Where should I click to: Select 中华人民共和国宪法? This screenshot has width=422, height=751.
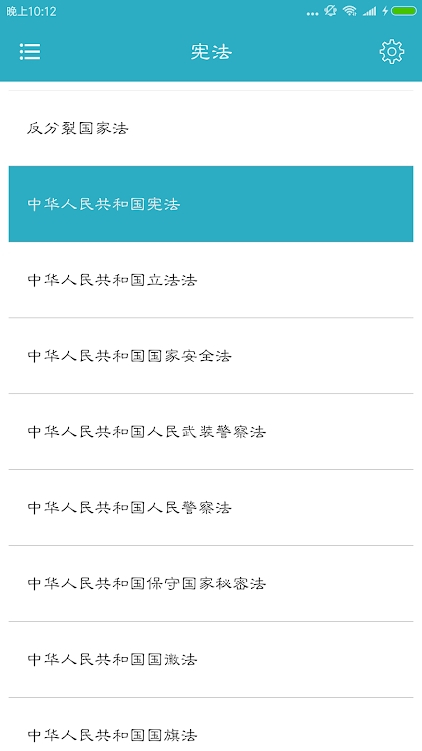pos(211,204)
